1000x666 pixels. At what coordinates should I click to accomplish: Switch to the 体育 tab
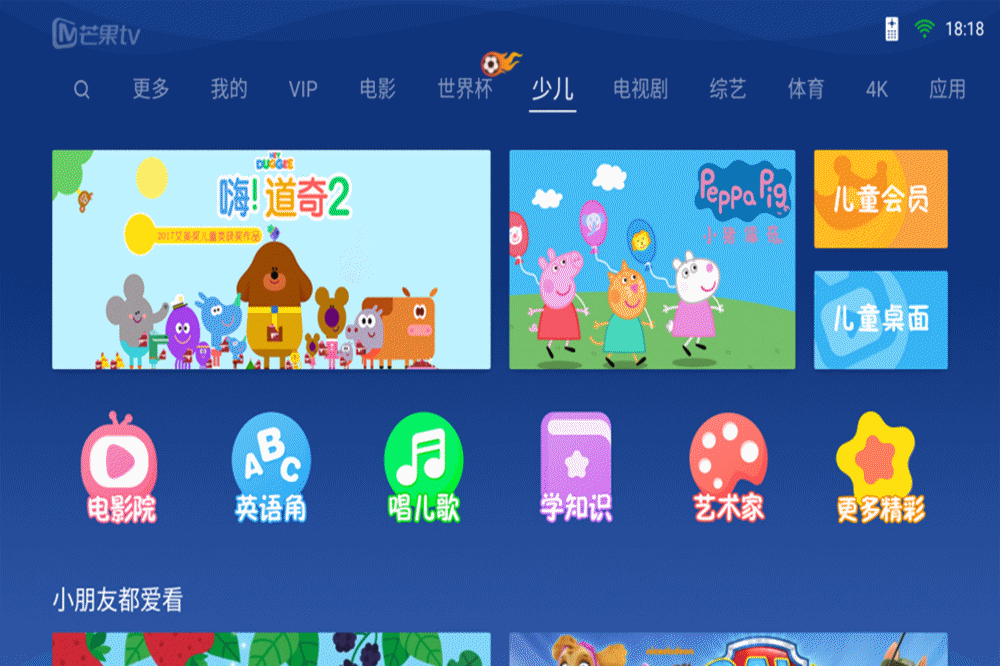coord(806,89)
